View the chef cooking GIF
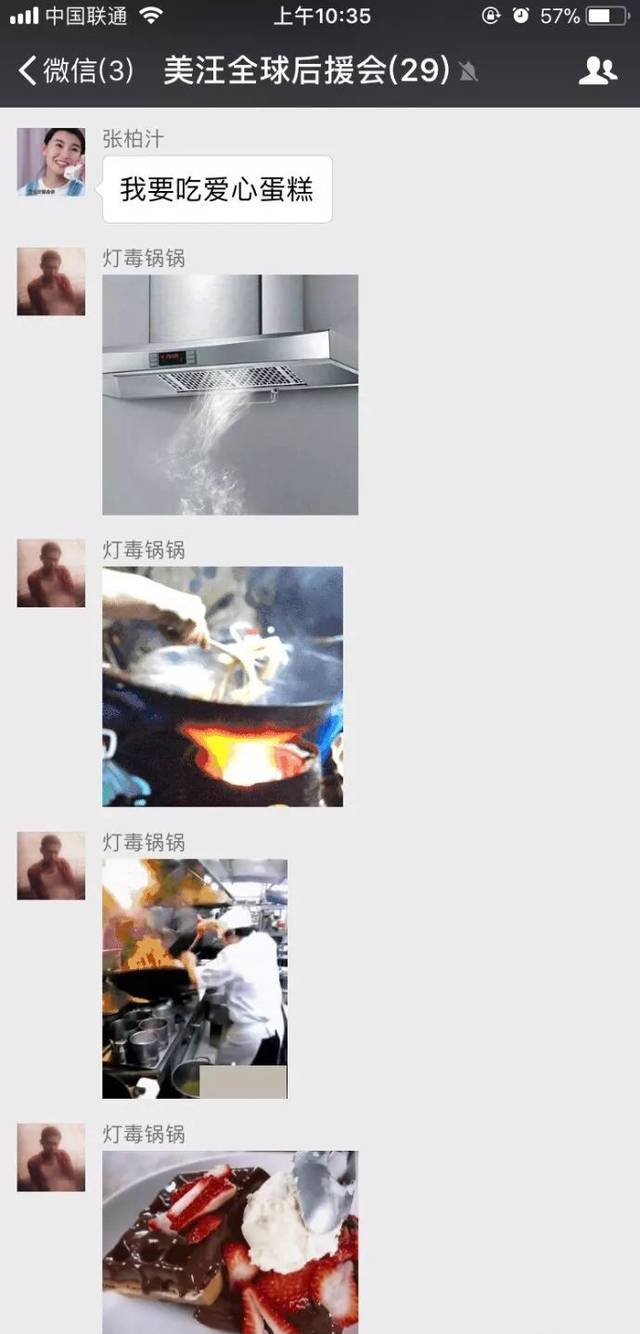This screenshot has width=640, height=1334. (x=195, y=979)
